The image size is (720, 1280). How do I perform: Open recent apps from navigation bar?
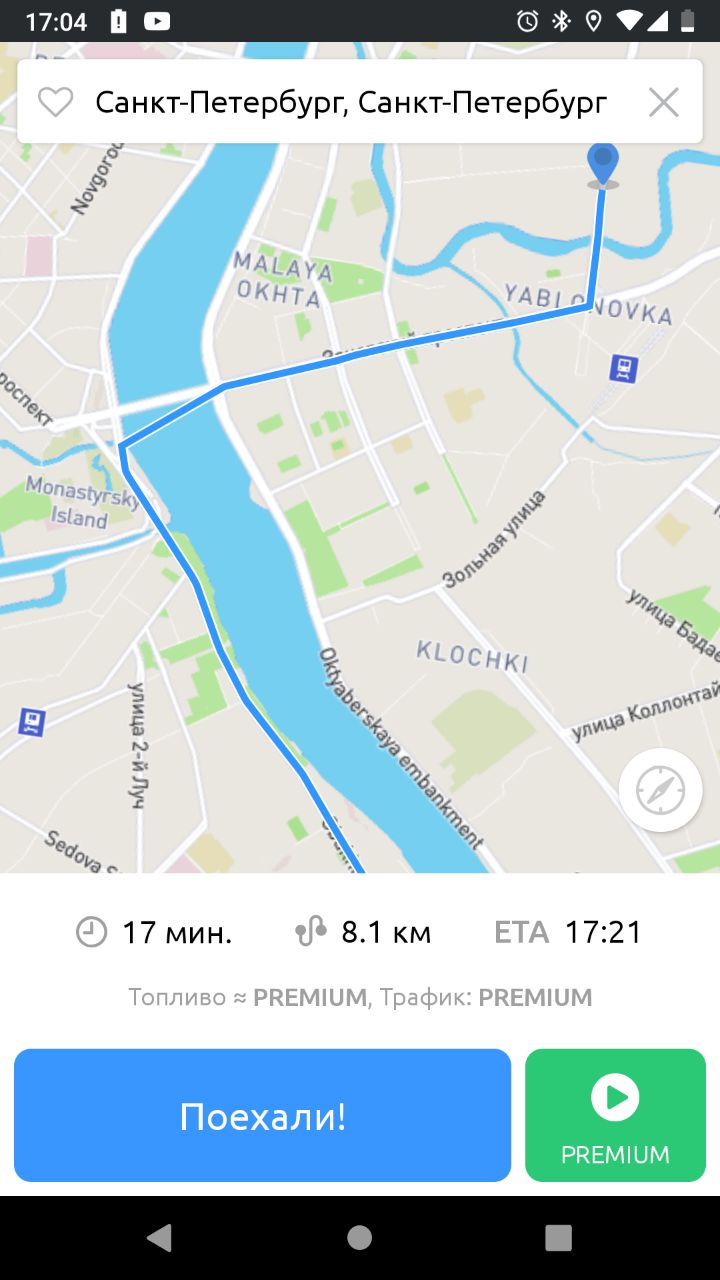pos(559,1238)
